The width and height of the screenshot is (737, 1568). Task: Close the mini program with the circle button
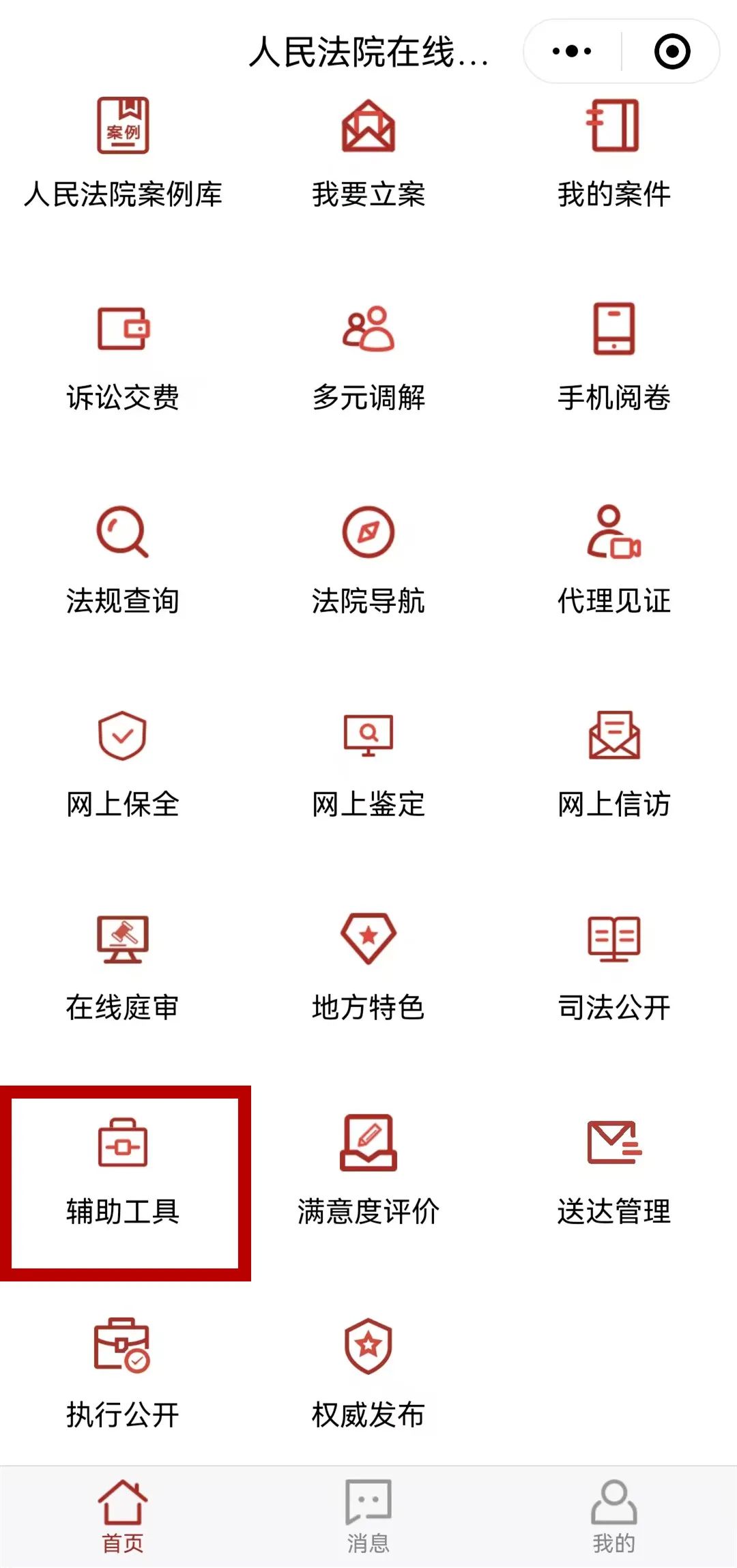[x=671, y=51]
